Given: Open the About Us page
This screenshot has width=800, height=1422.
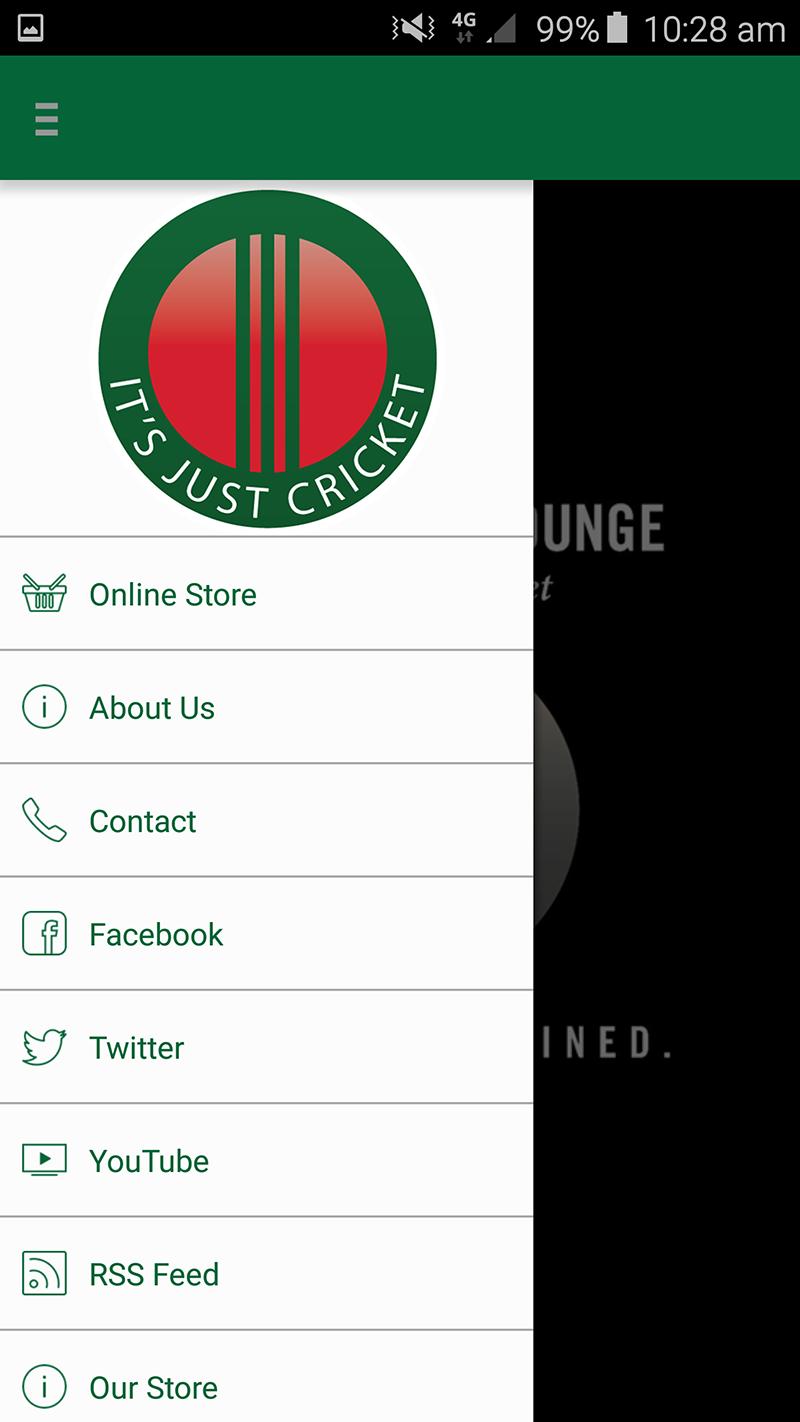Looking at the screenshot, I should [152, 708].
